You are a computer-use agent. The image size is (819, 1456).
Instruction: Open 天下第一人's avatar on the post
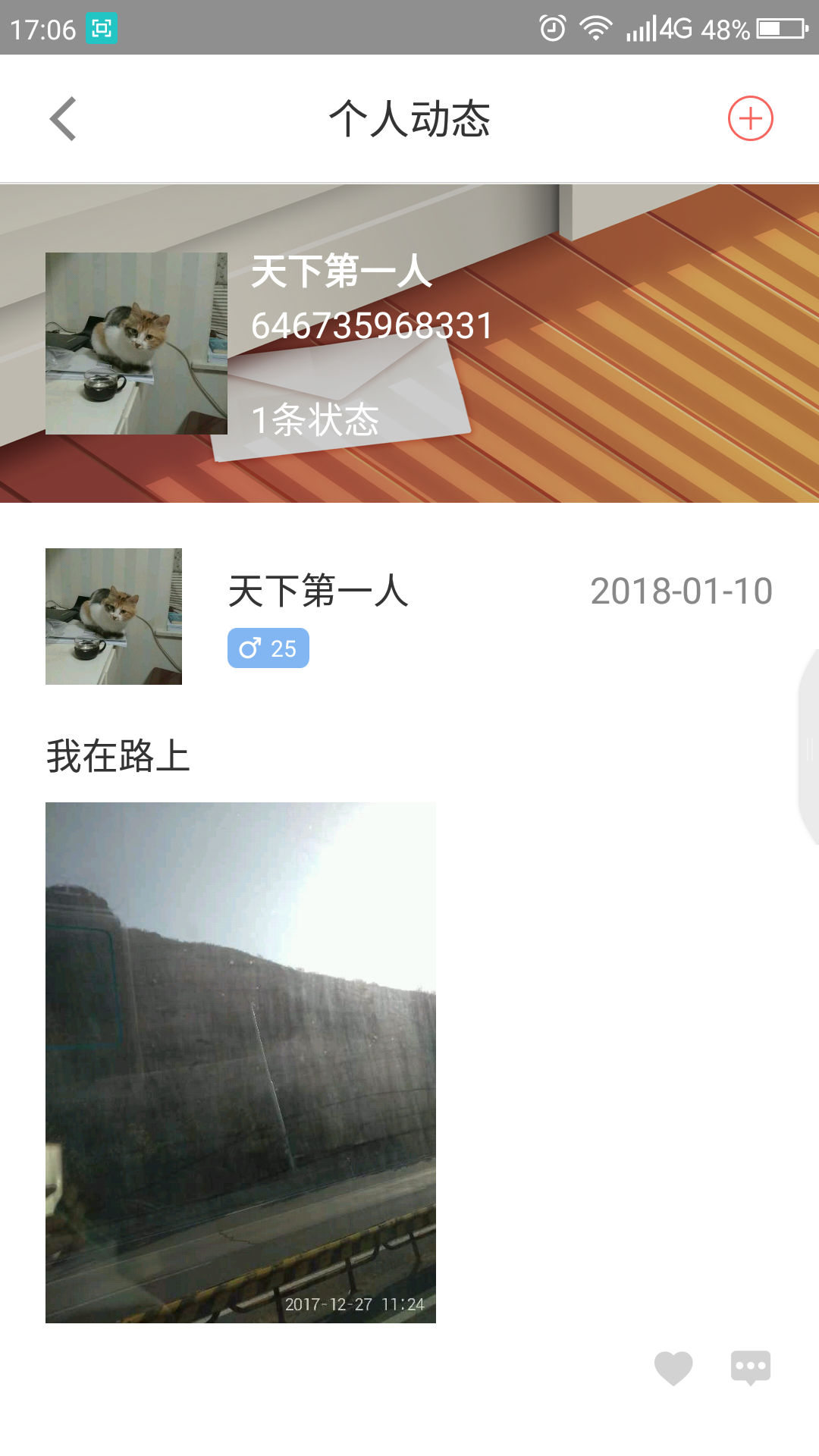(114, 617)
